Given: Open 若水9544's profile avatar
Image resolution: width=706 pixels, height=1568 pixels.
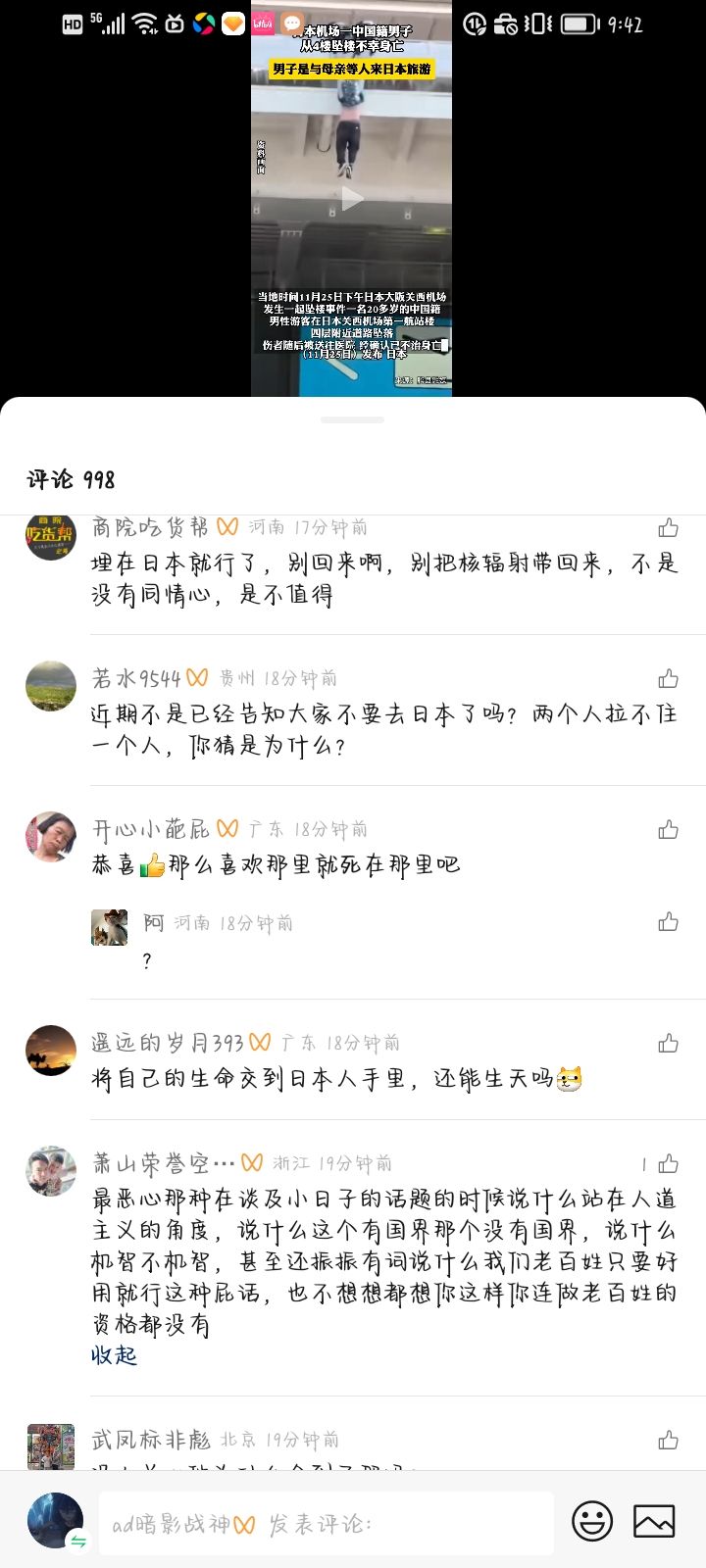Looking at the screenshot, I should (51, 685).
